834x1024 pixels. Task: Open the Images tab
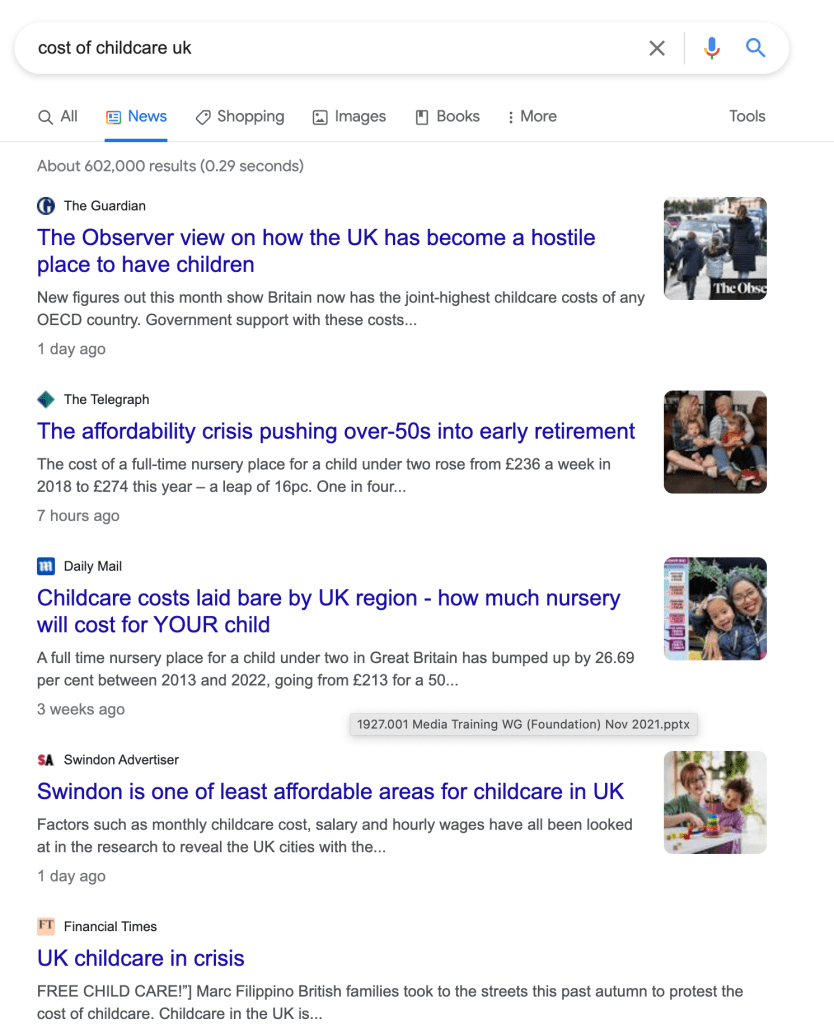pyautogui.click(x=349, y=117)
